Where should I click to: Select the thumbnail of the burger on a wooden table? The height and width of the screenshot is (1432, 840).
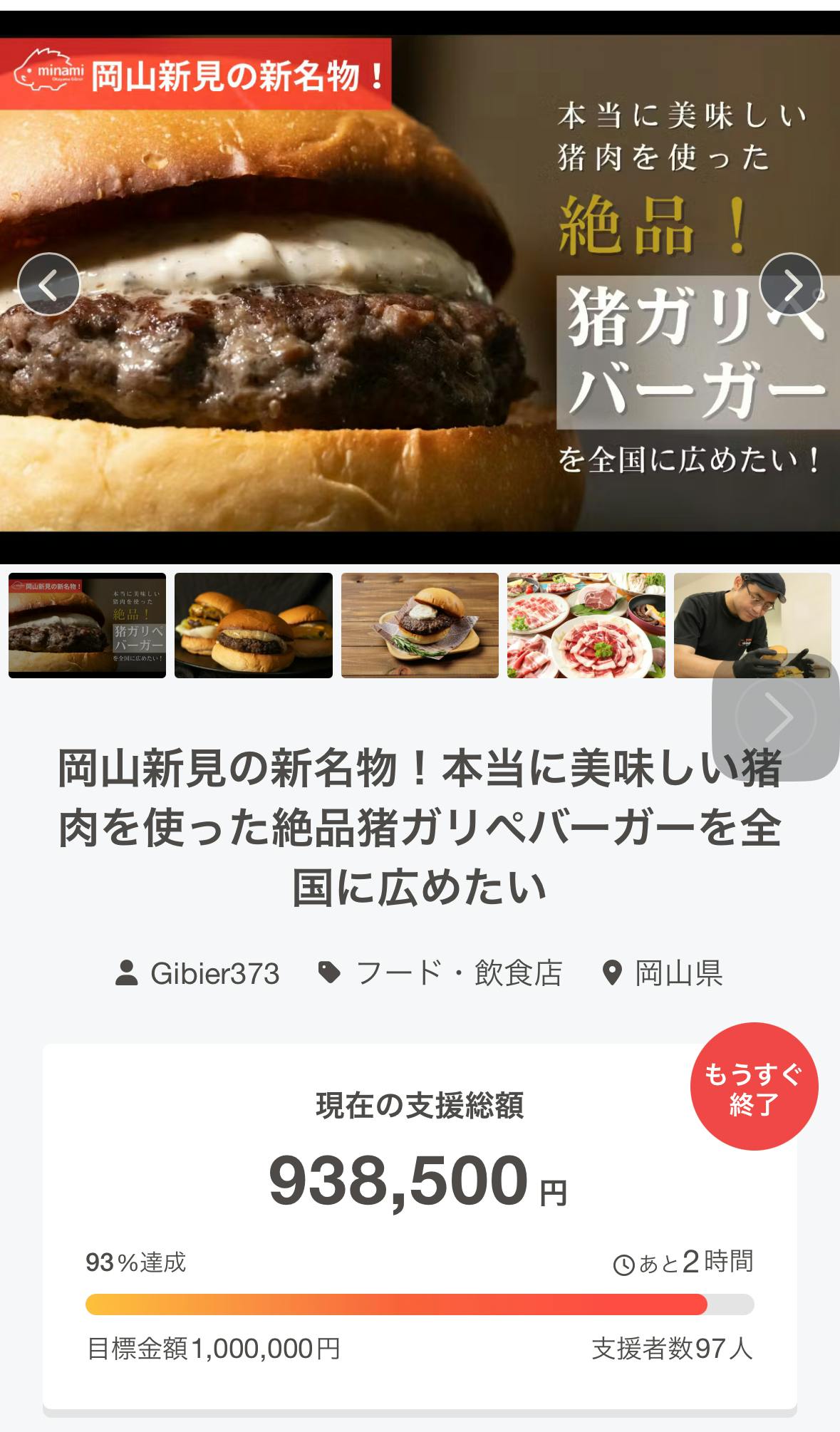[x=420, y=625]
